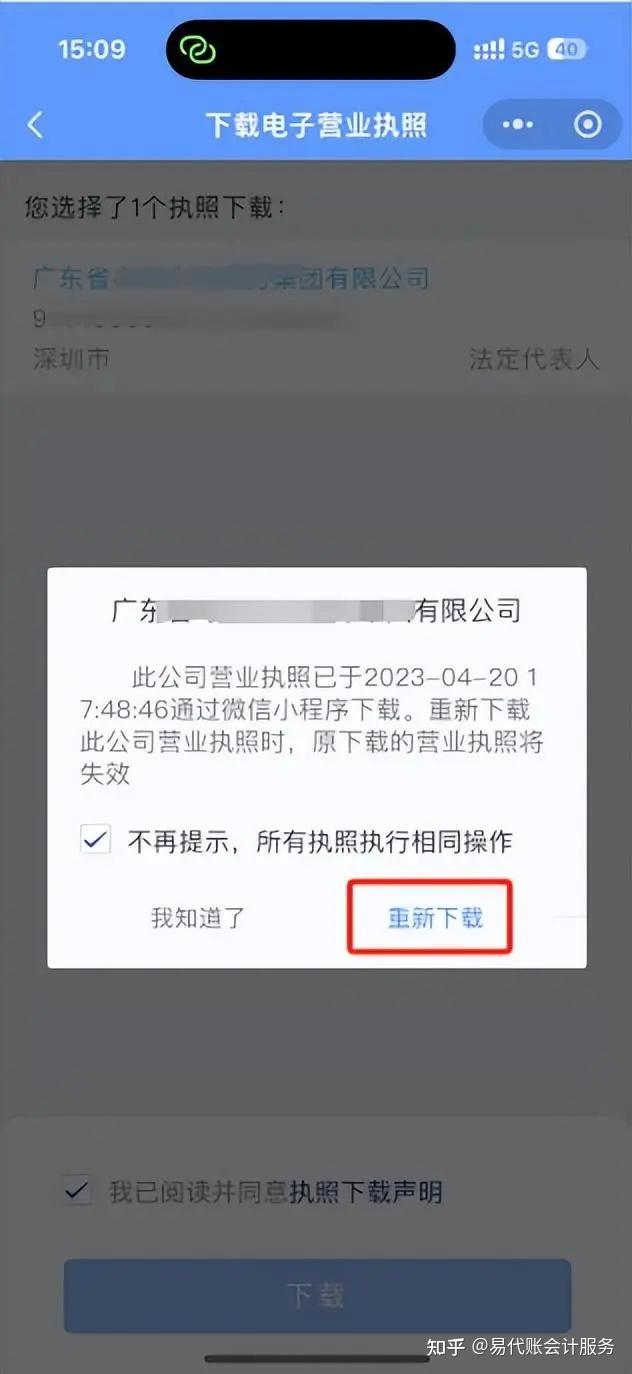Dismiss the dialog with 我知道了
The width and height of the screenshot is (632, 1374).
(x=197, y=917)
